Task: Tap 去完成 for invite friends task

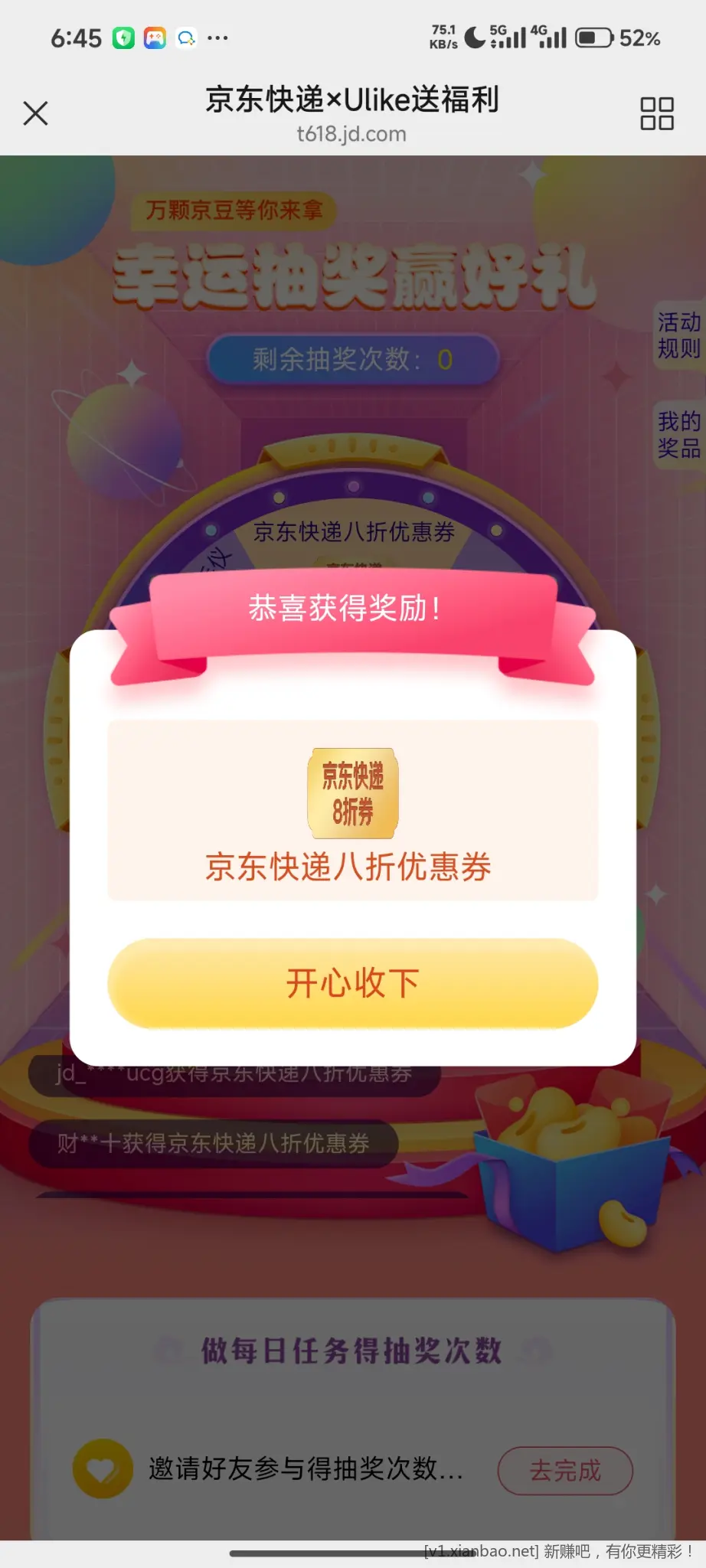Action: click(x=565, y=1470)
